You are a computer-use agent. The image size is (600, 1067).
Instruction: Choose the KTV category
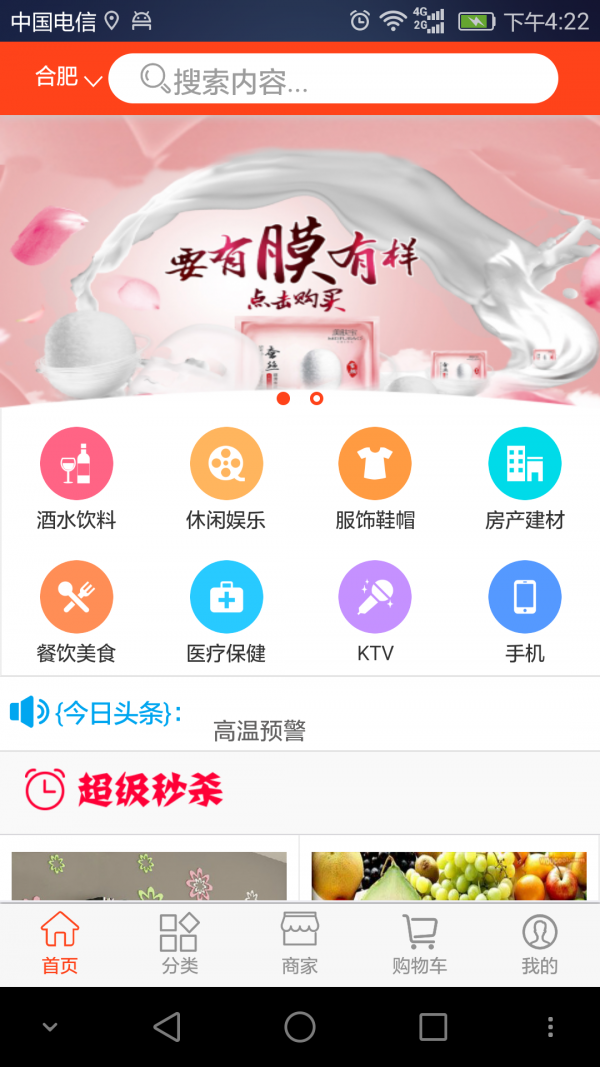pos(375,612)
